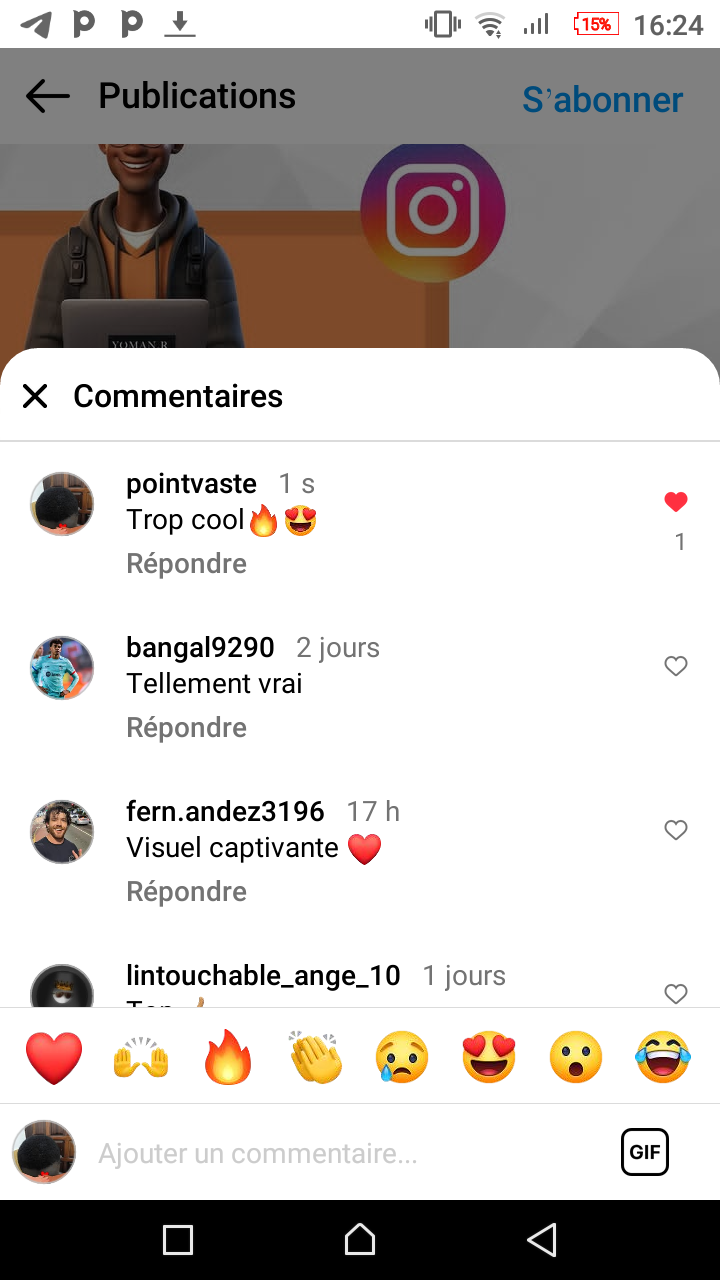Go to the Android home screen
The height and width of the screenshot is (1280, 720).
[360, 1240]
